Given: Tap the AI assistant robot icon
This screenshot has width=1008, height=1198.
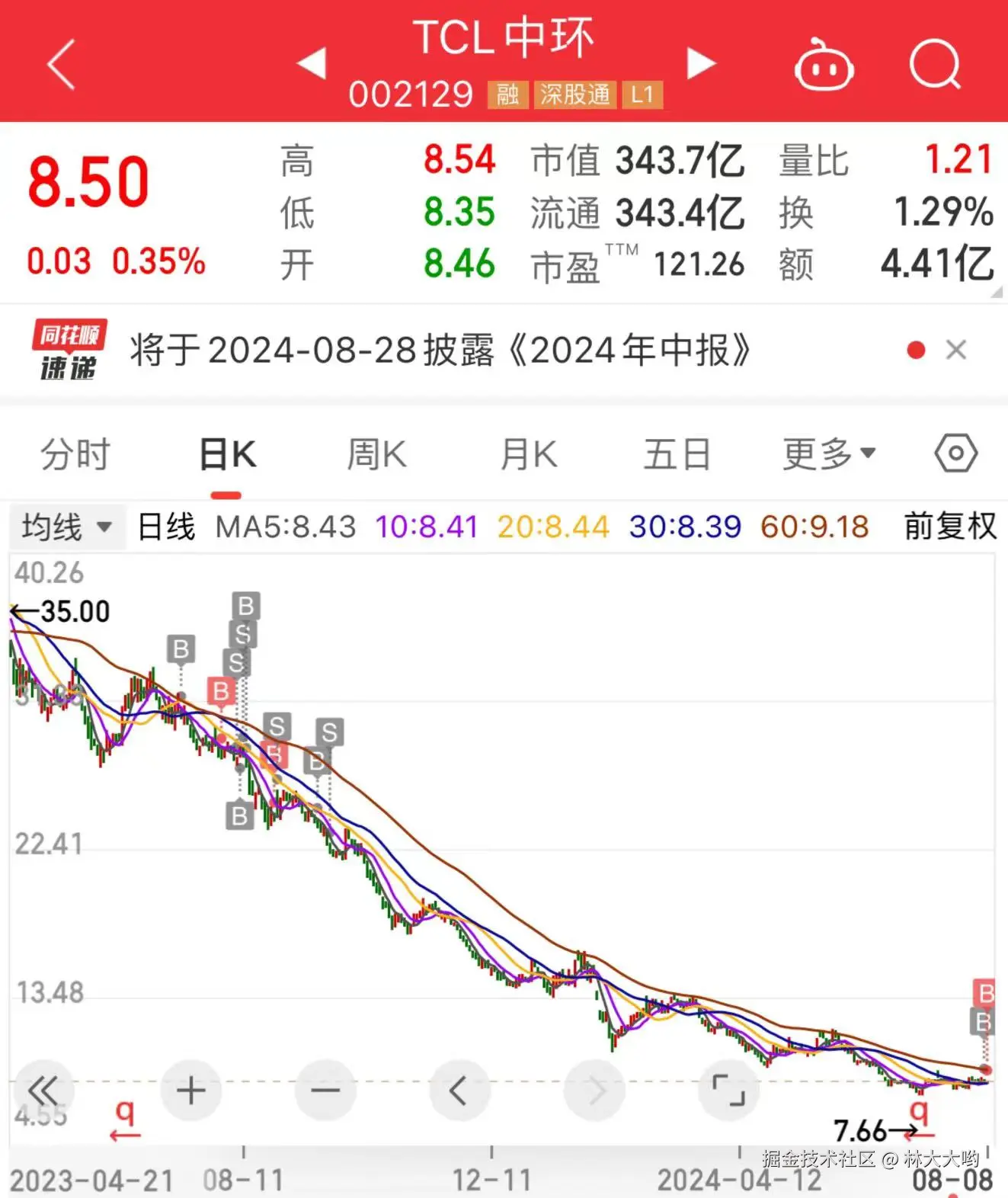Looking at the screenshot, I should [823, 65].
